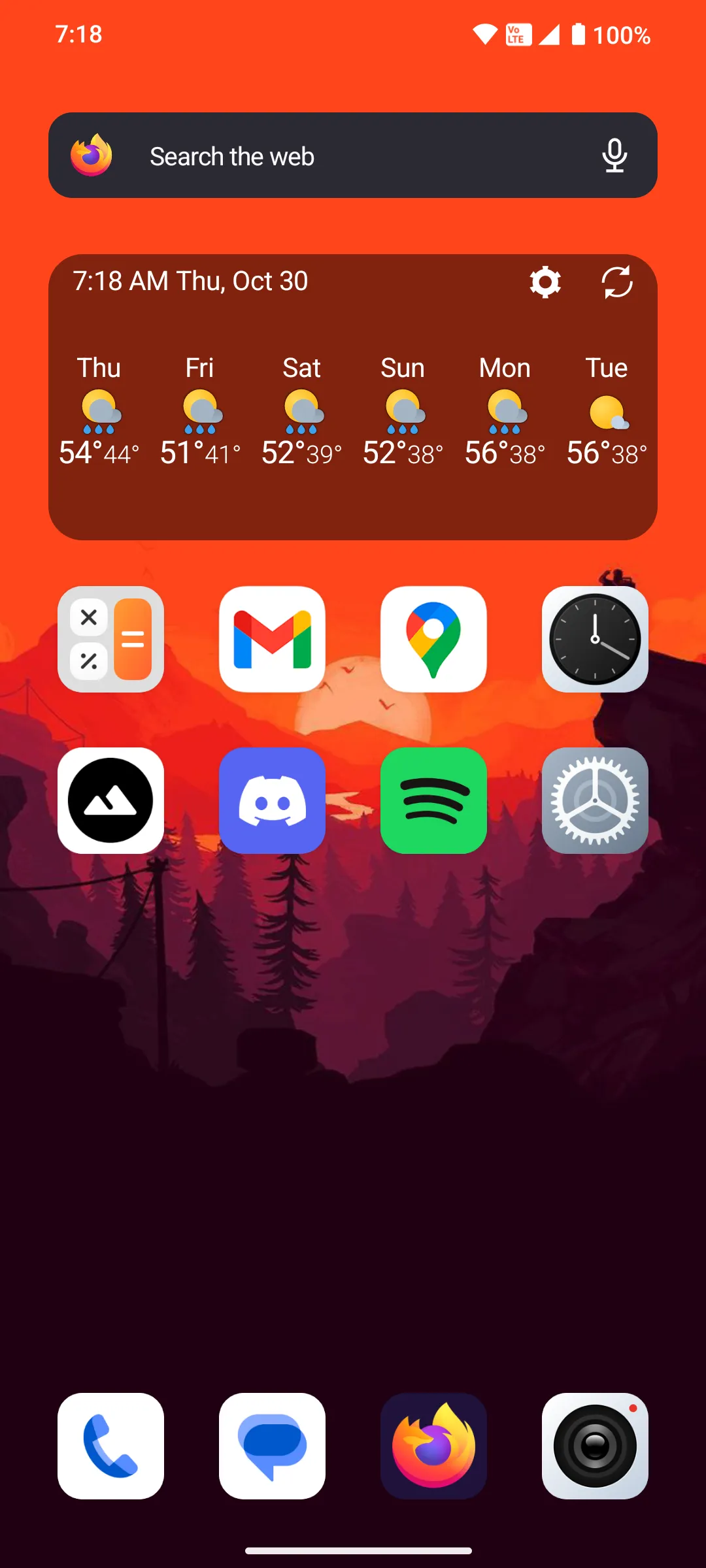
Task: Open the Phone dialer in dock
Action: [x=110, y=1446]
